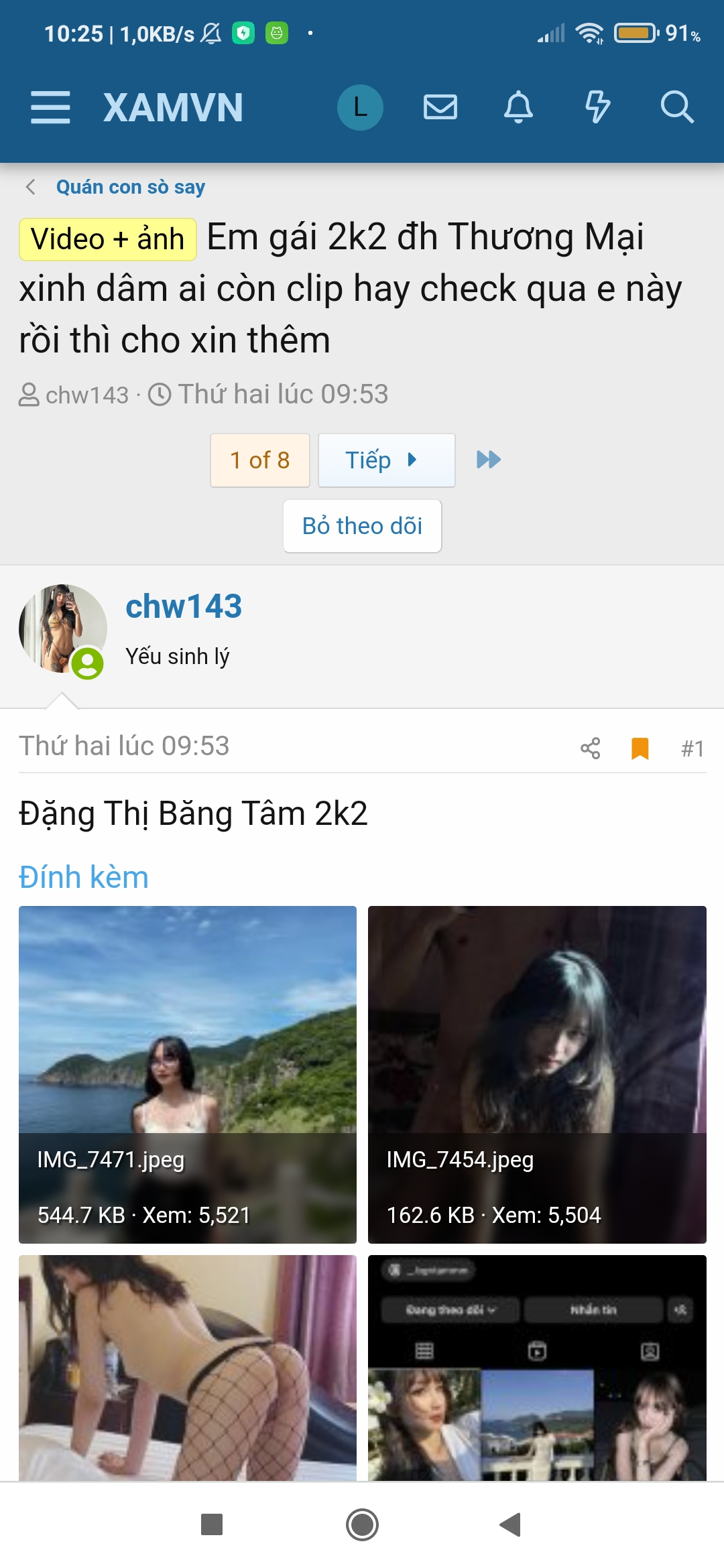This screenshot has height=1568, width=724.
Task: Return with the system back button
Action: pyautogui.click(x=511, y=1524)
